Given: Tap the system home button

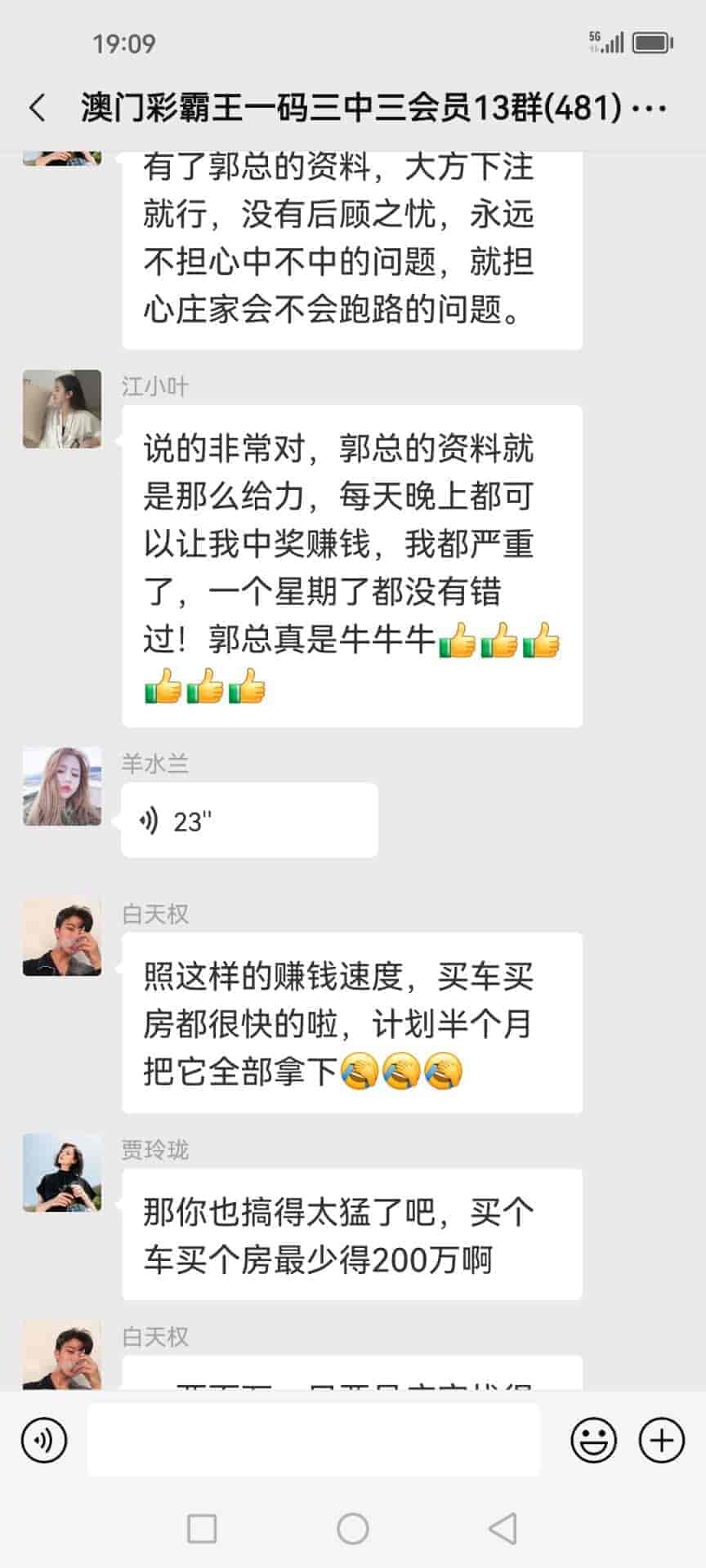Looking at the screenshot, I should coord(353,1528).
